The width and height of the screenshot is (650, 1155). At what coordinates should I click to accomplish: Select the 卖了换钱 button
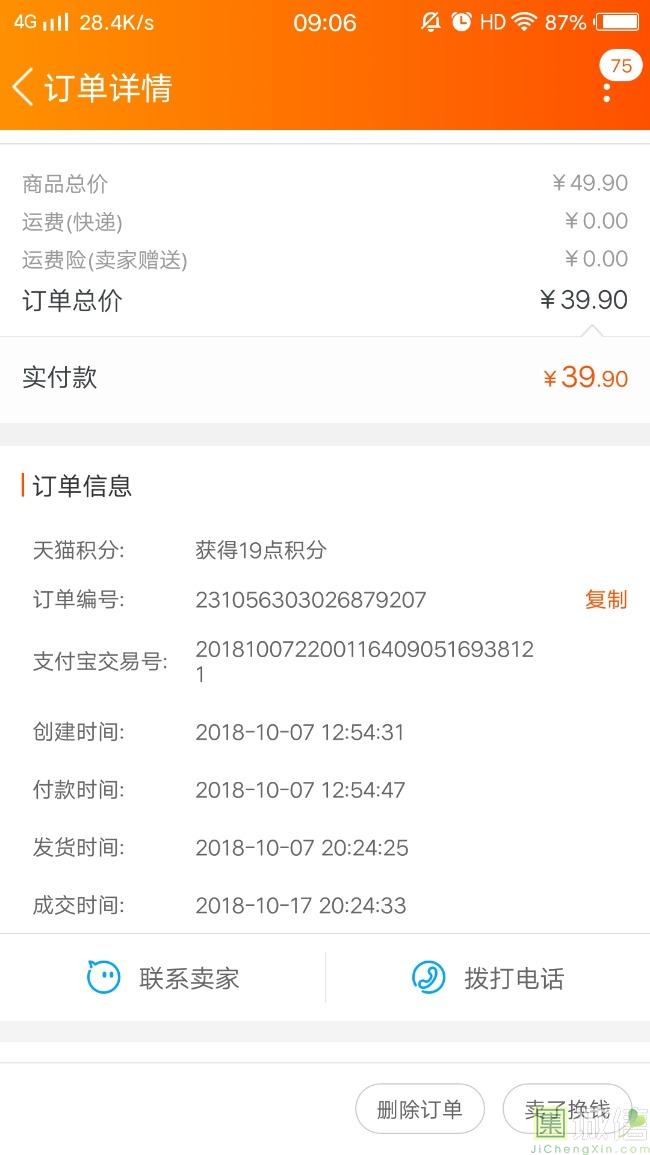(x=567, y=1109)
